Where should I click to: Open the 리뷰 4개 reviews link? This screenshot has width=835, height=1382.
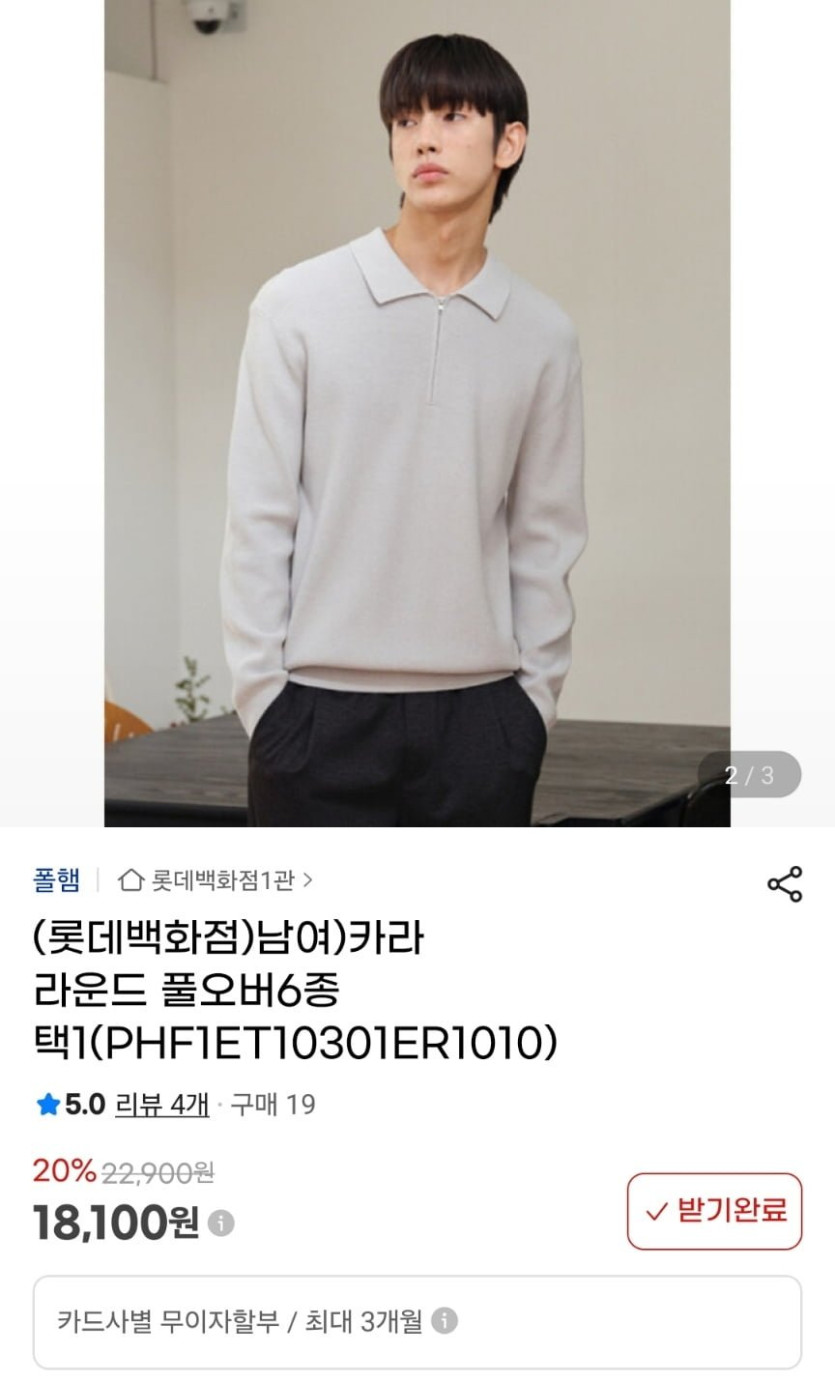click(x=162, y=1104)
